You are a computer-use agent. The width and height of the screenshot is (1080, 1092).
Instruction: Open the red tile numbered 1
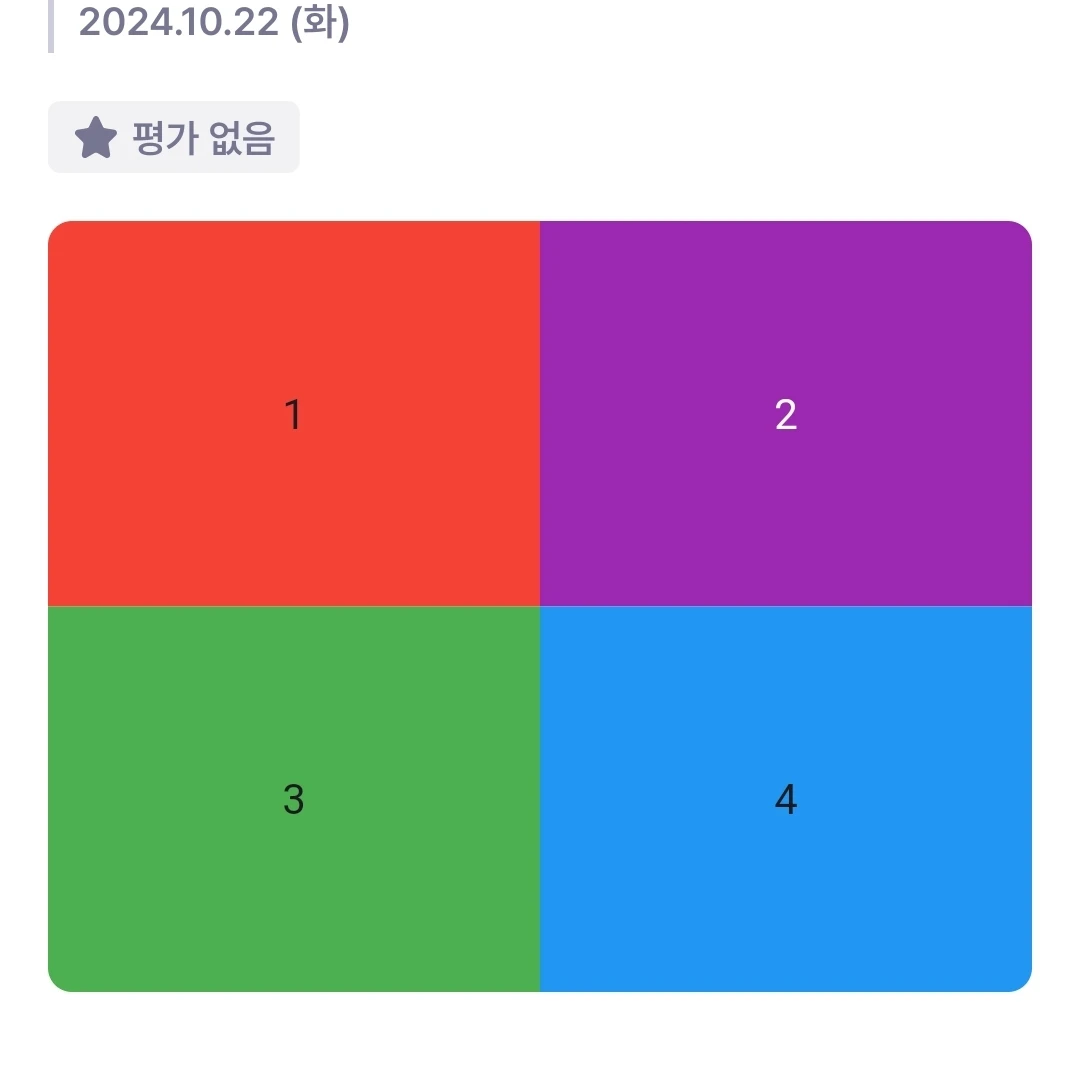[x=293, y=413]
